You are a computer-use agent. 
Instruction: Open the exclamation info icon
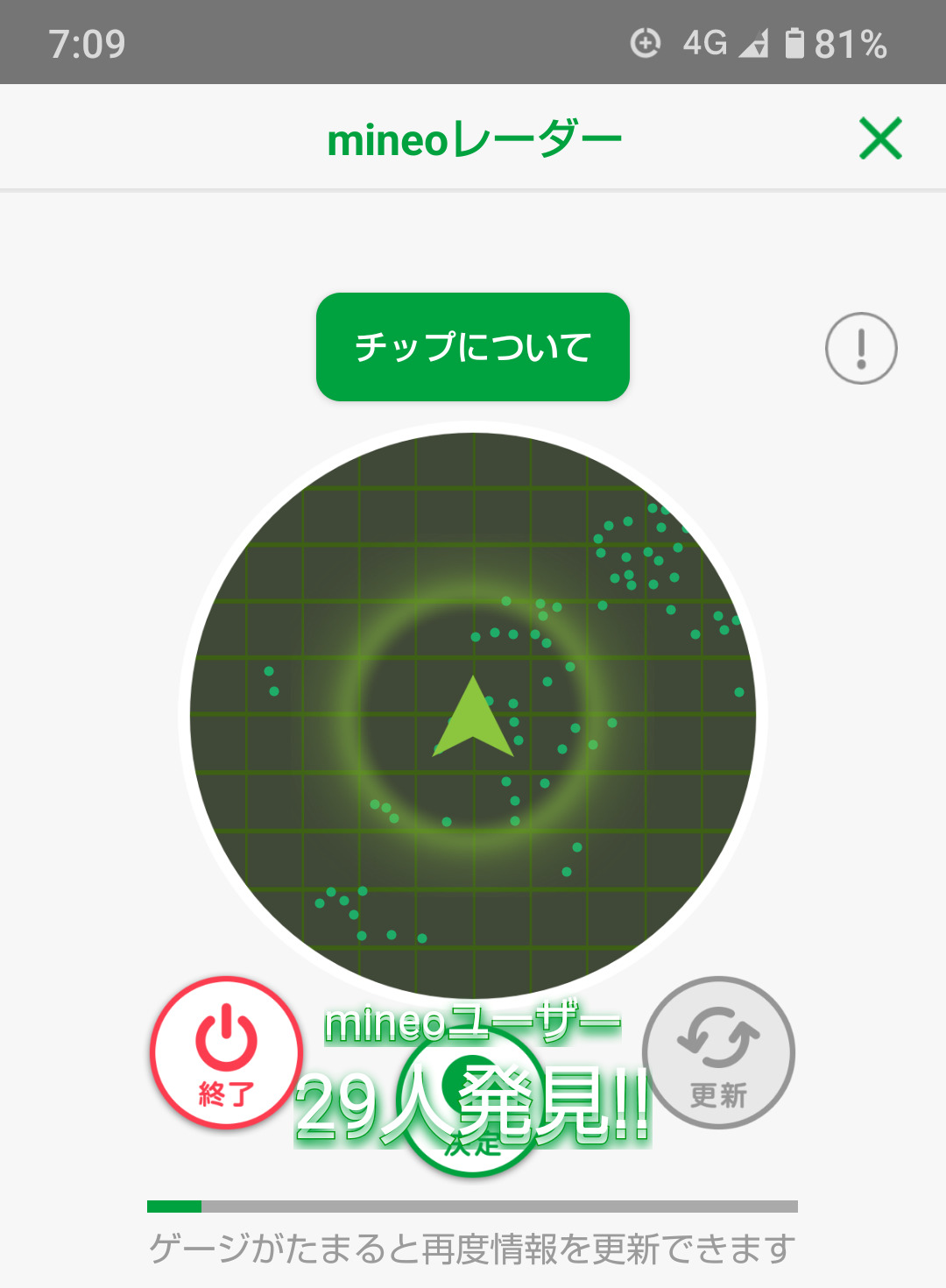click(861, 349)
